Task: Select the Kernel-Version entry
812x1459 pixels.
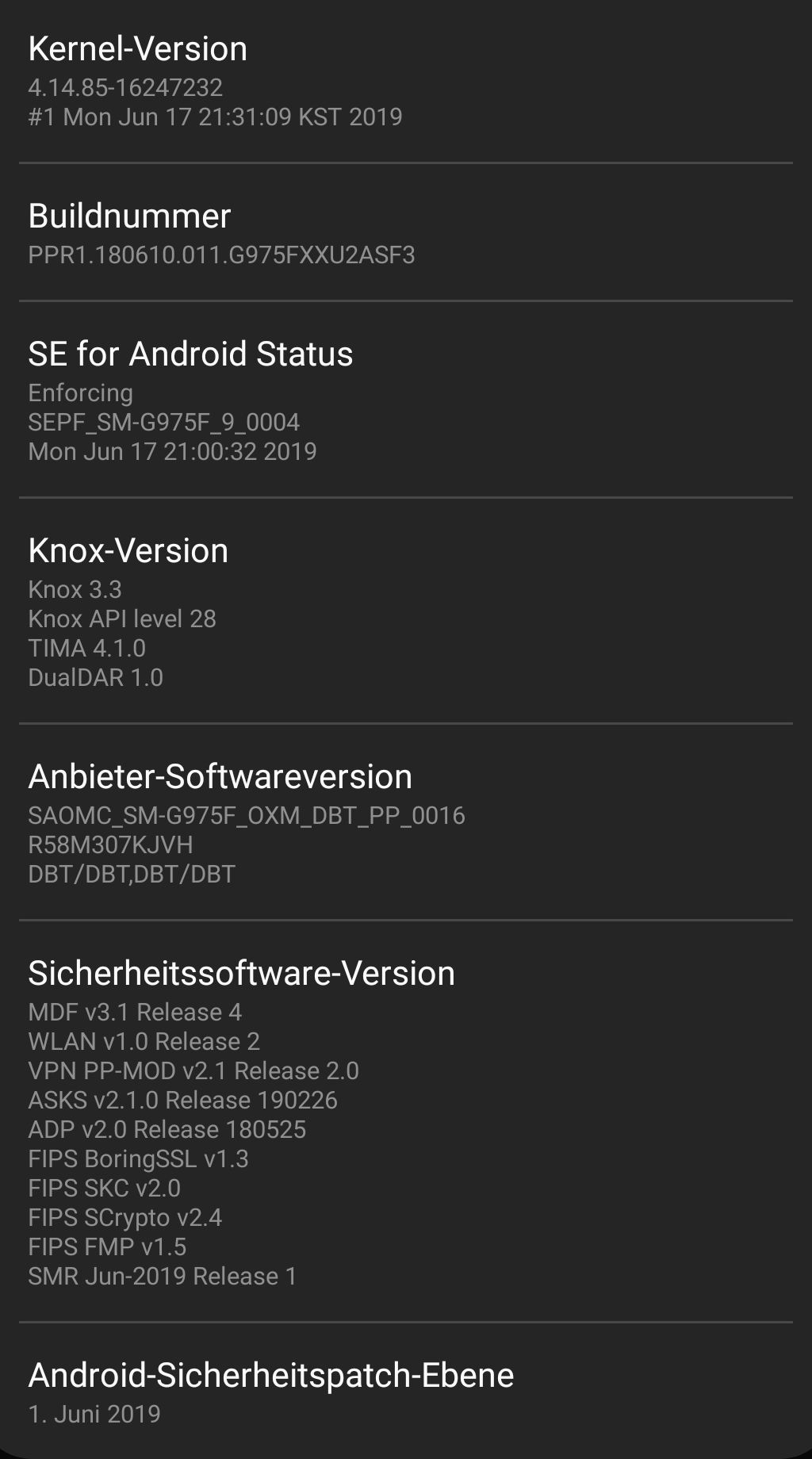Action: pyautogui.click(x=406, y=81)
